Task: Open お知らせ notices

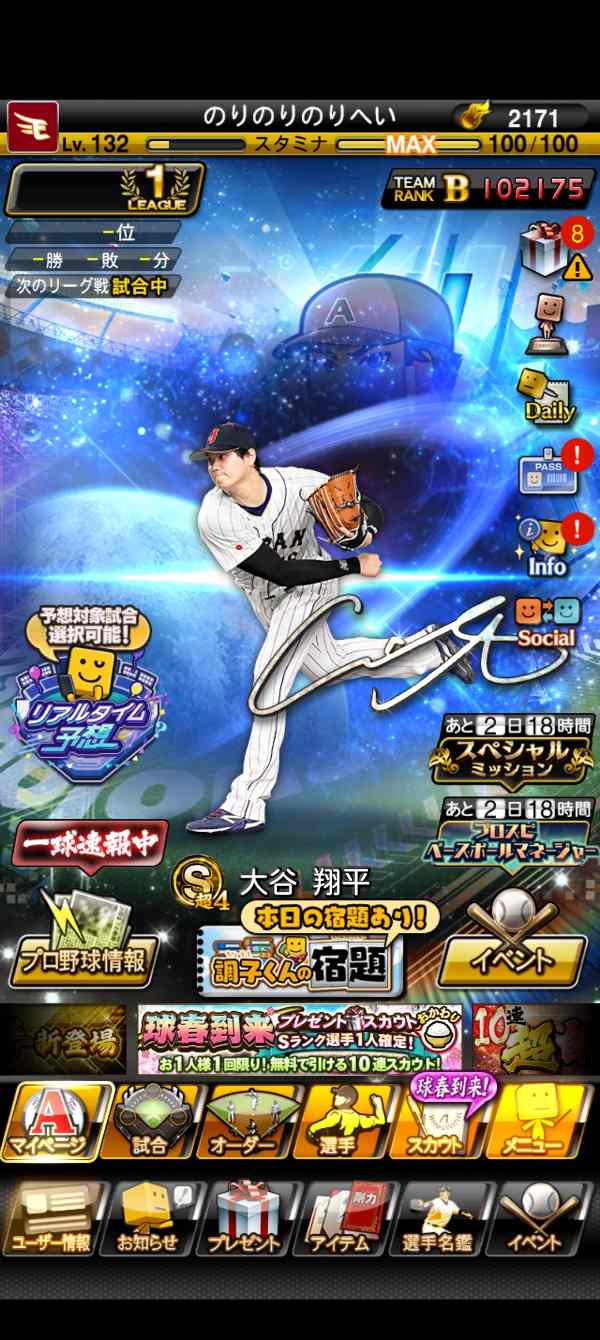Action: pyautogui.click(x=149, y=1218)
